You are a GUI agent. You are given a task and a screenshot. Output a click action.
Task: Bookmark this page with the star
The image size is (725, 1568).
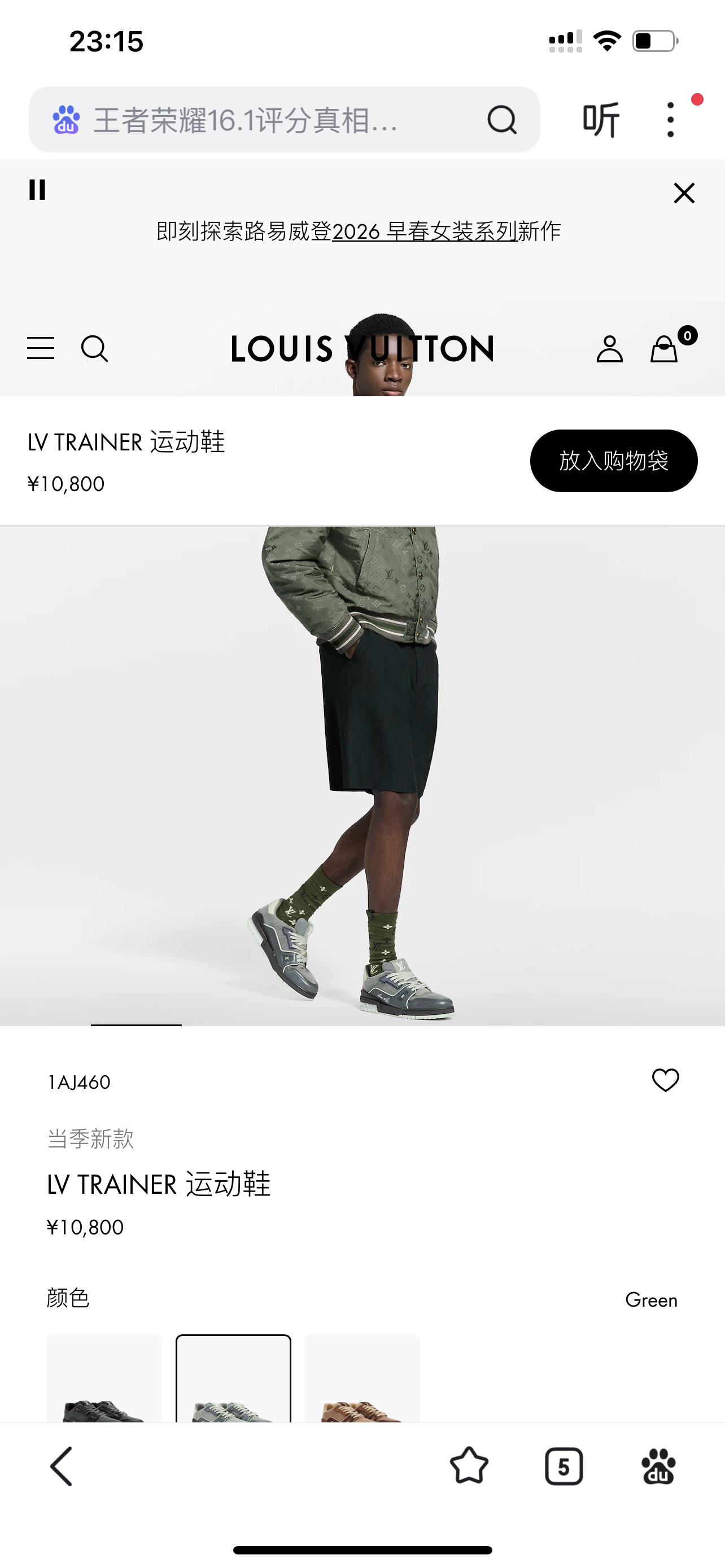pyautogui.click(x=469, y=1466)
